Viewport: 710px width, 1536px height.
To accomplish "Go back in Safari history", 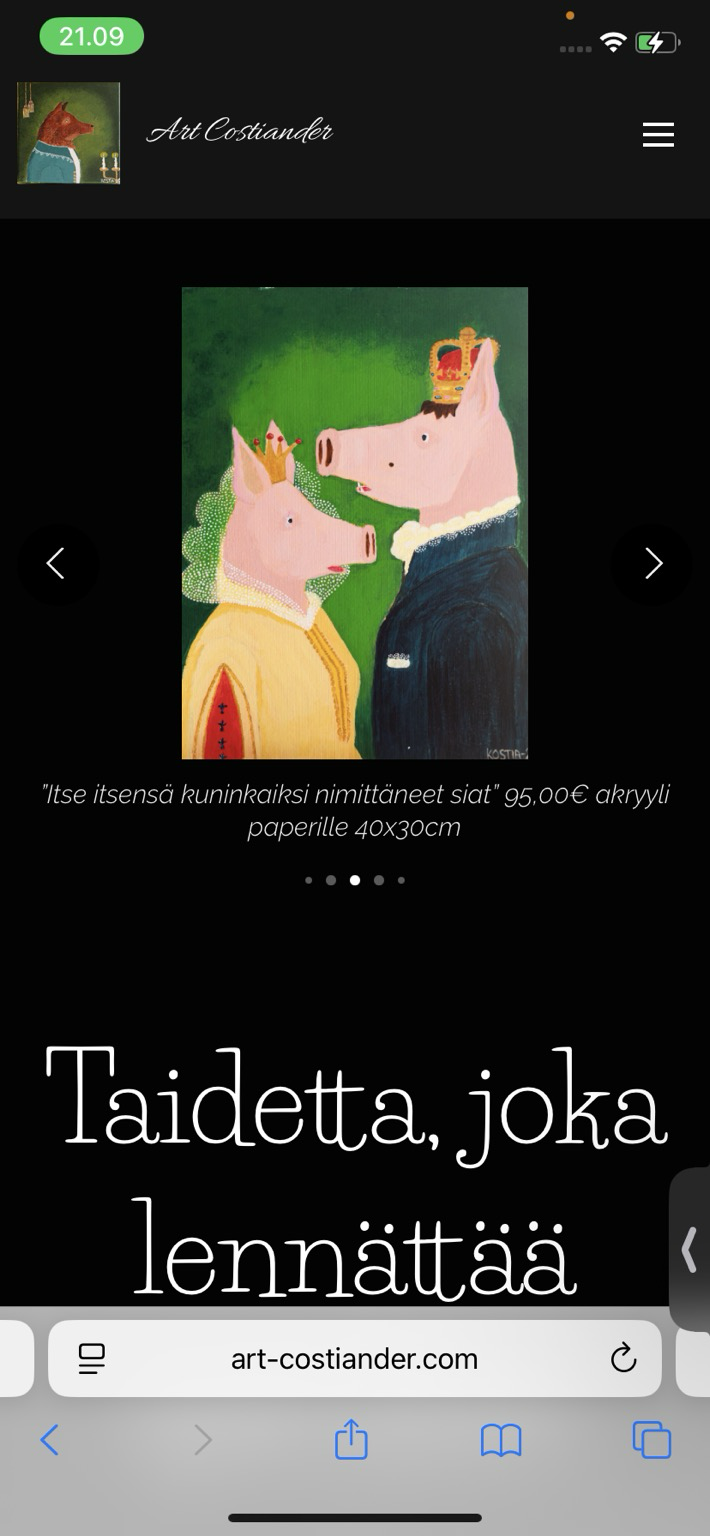I will click(x=50, y=1440).
